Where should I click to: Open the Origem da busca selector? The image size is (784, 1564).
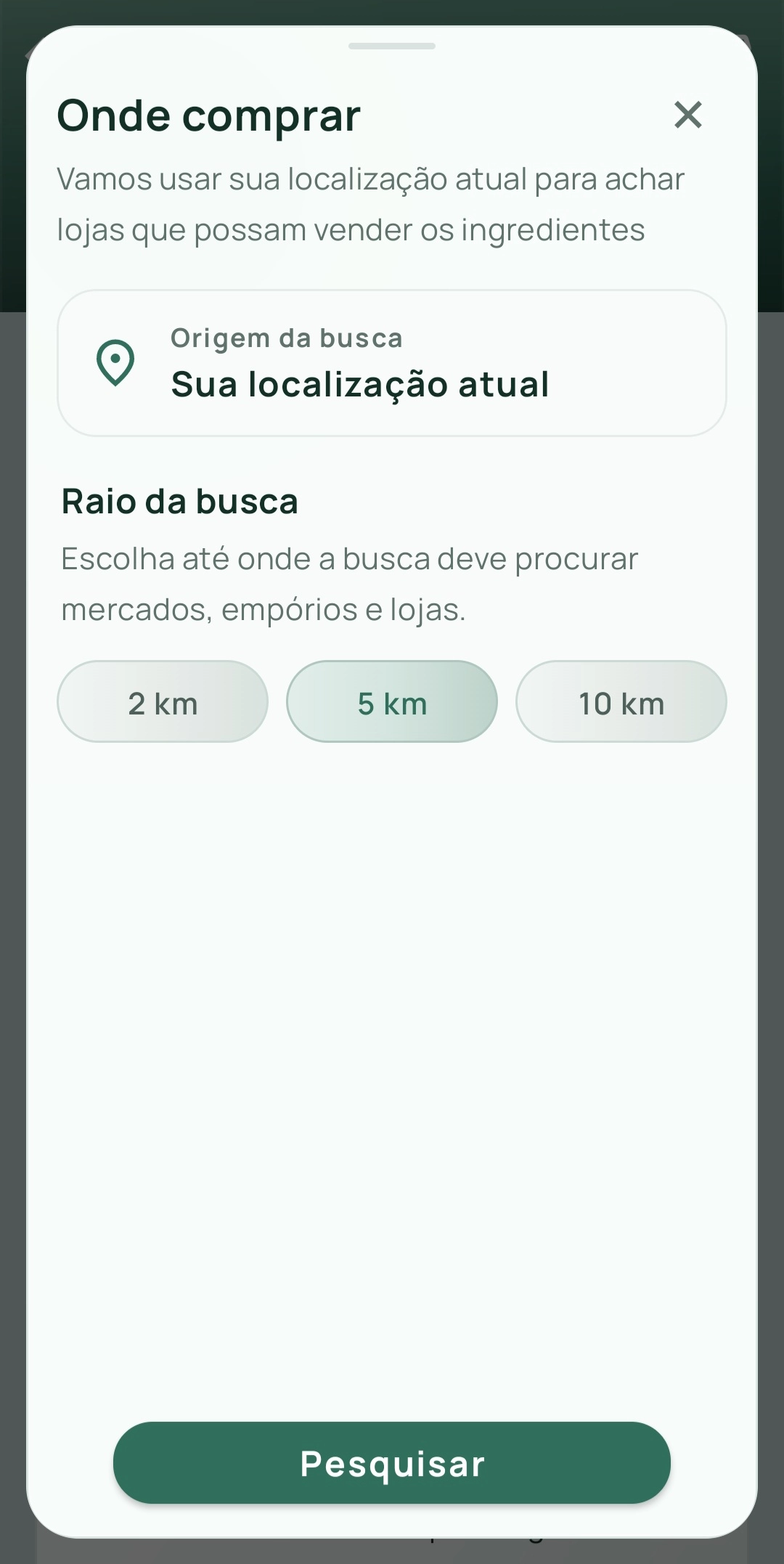pyautogui.click(x=392, y=363)
